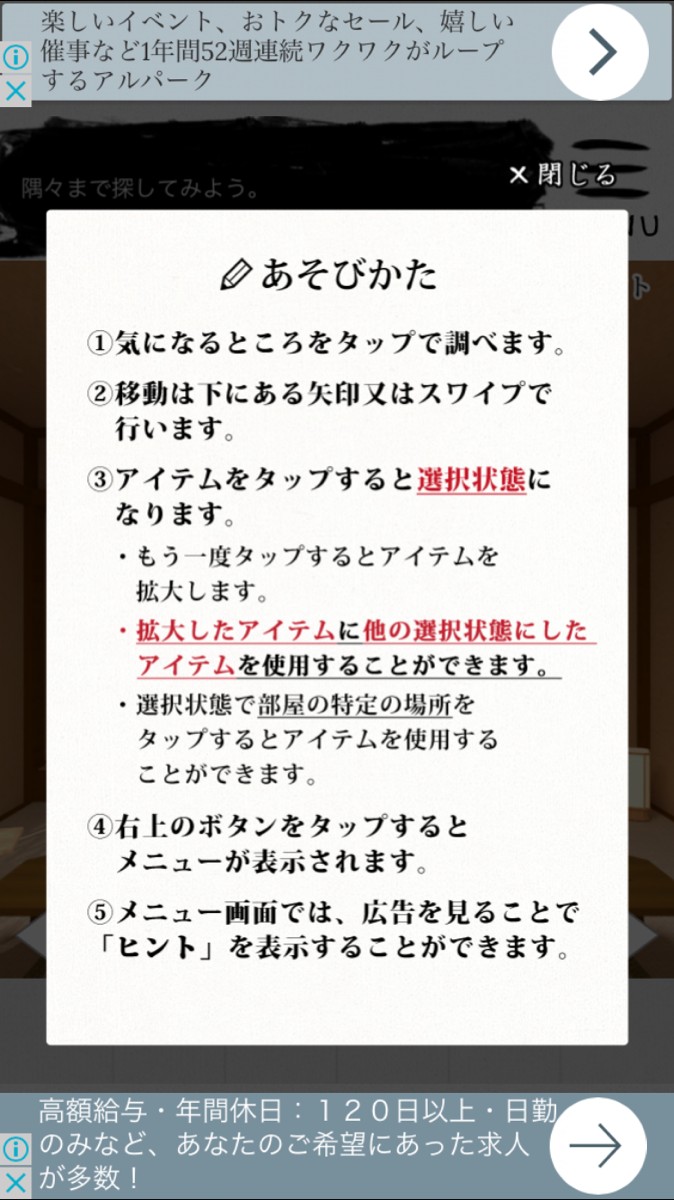Dismiss the bottom job banner ad
The image size is (674, 1200).
coord(16,1184)
